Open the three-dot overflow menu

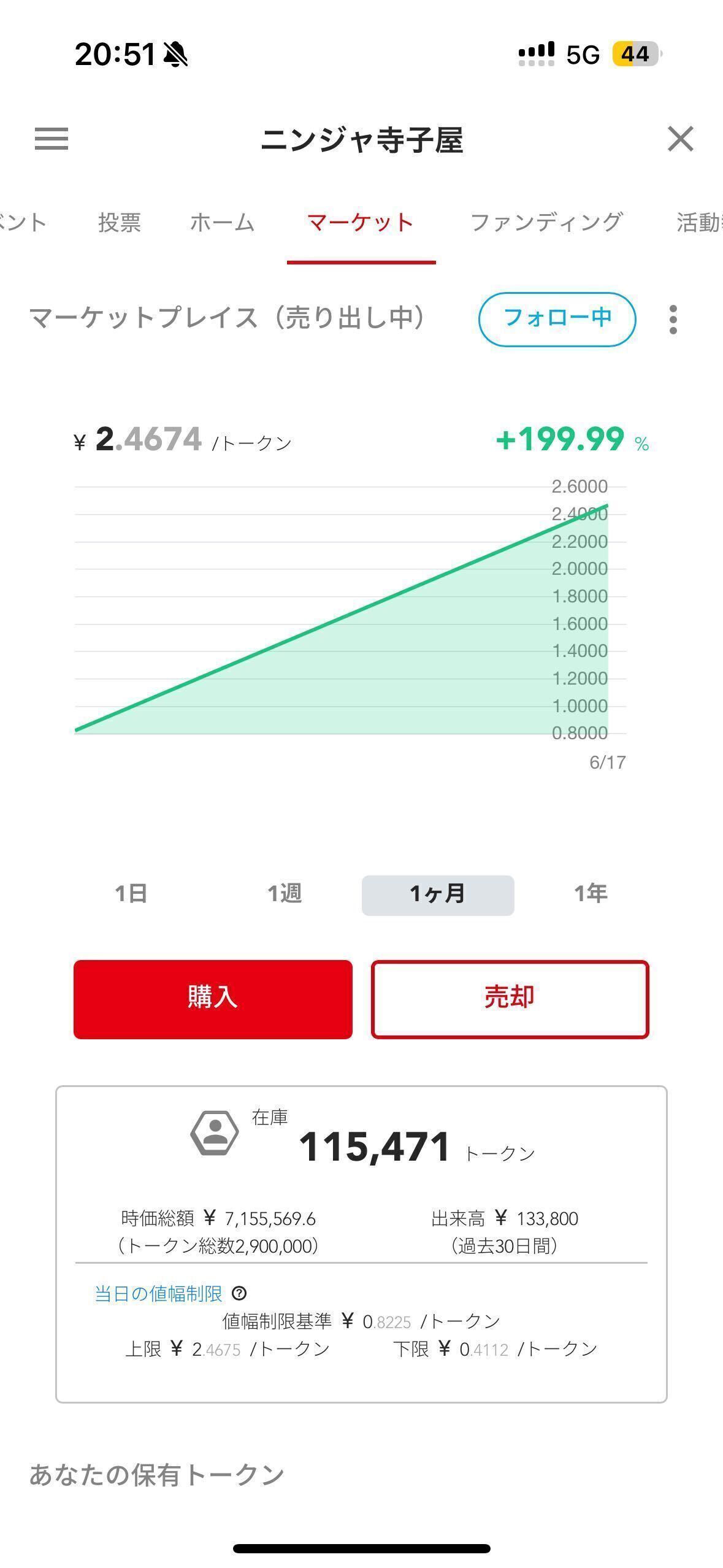673,320
